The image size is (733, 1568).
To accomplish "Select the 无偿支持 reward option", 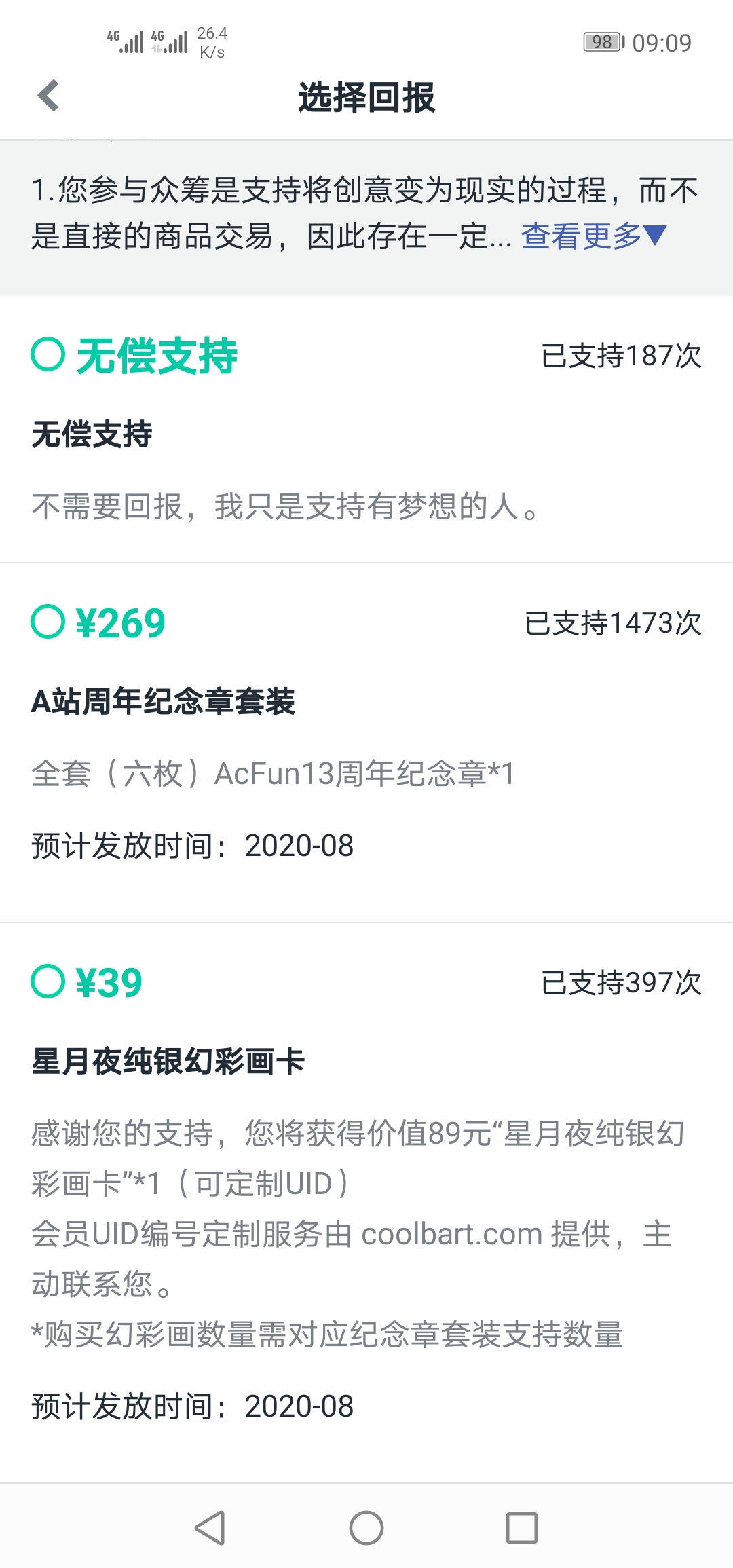I will pyautogui.click(x=48, y=355).
